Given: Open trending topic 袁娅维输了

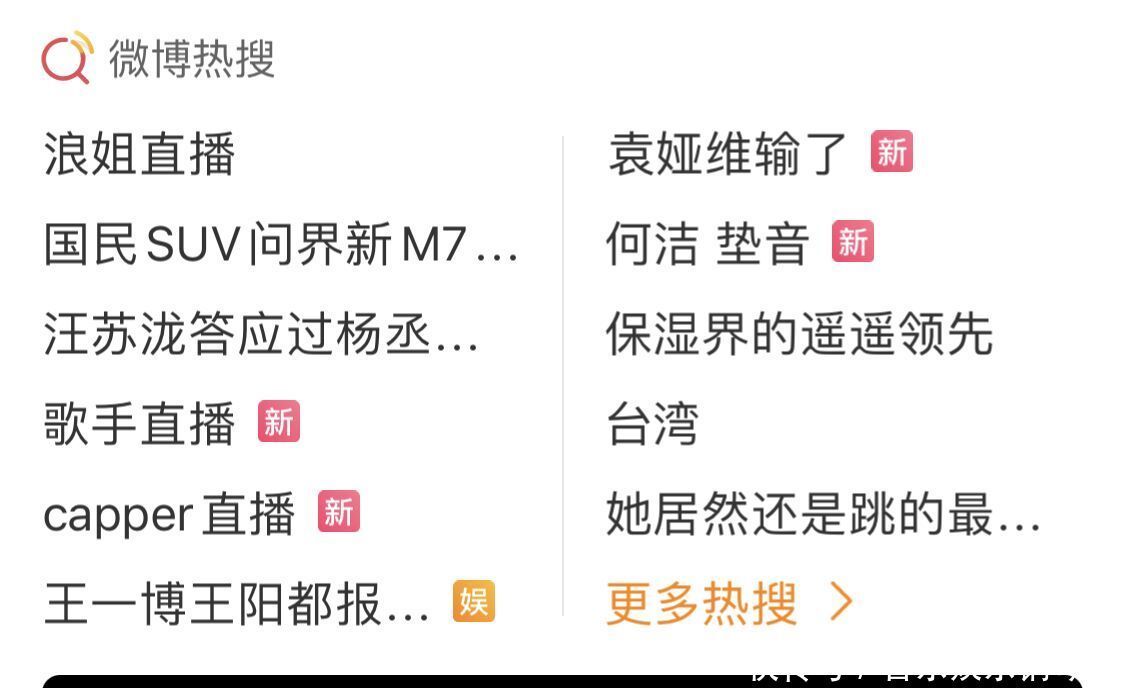Looking at the screenshot, I should pyautogui.click(x=728, y=155).
